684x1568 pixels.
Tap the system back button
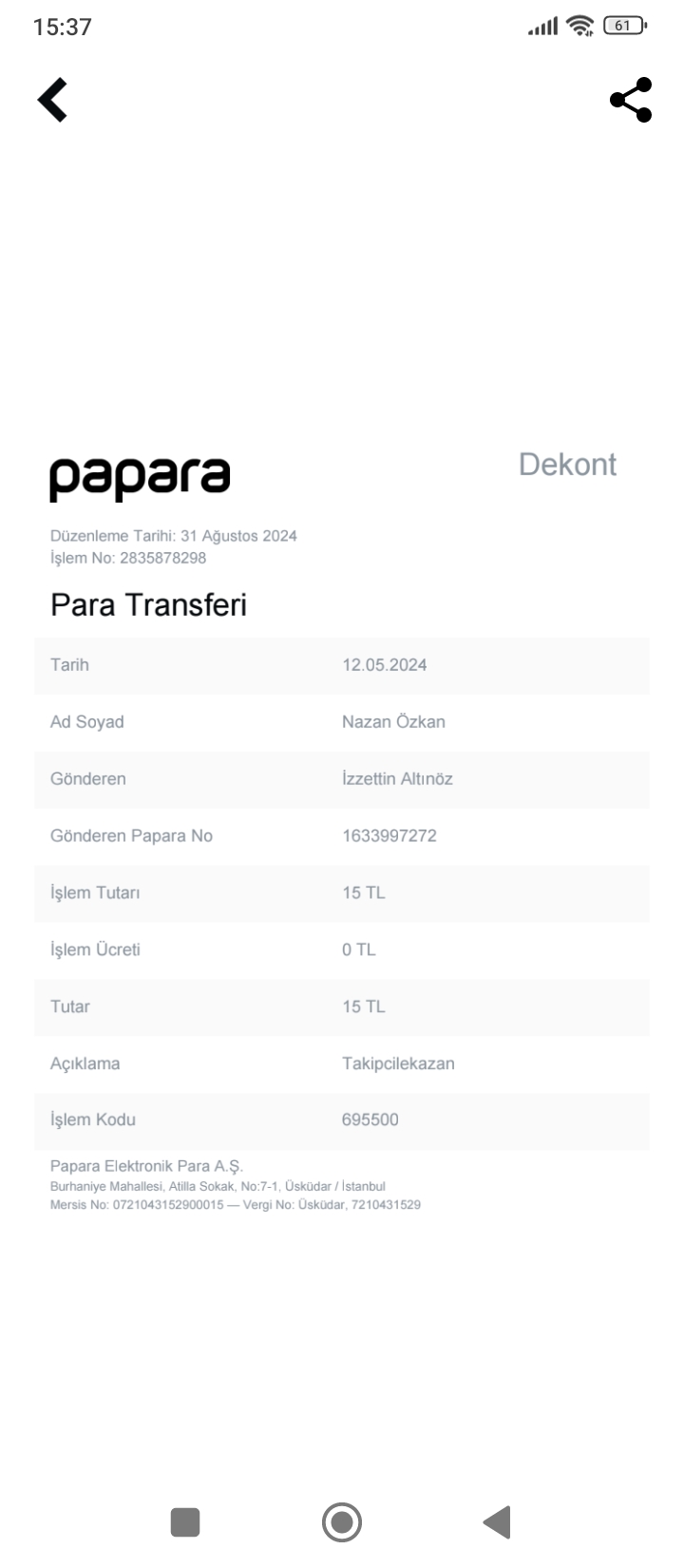[497, 1521]
